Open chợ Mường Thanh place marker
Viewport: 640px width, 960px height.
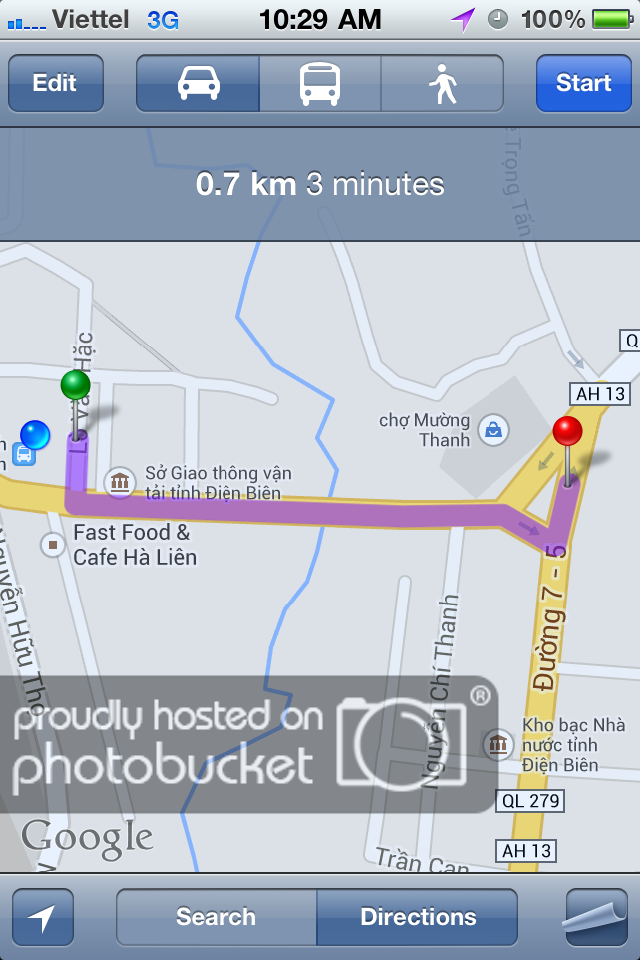click(493, 431)
